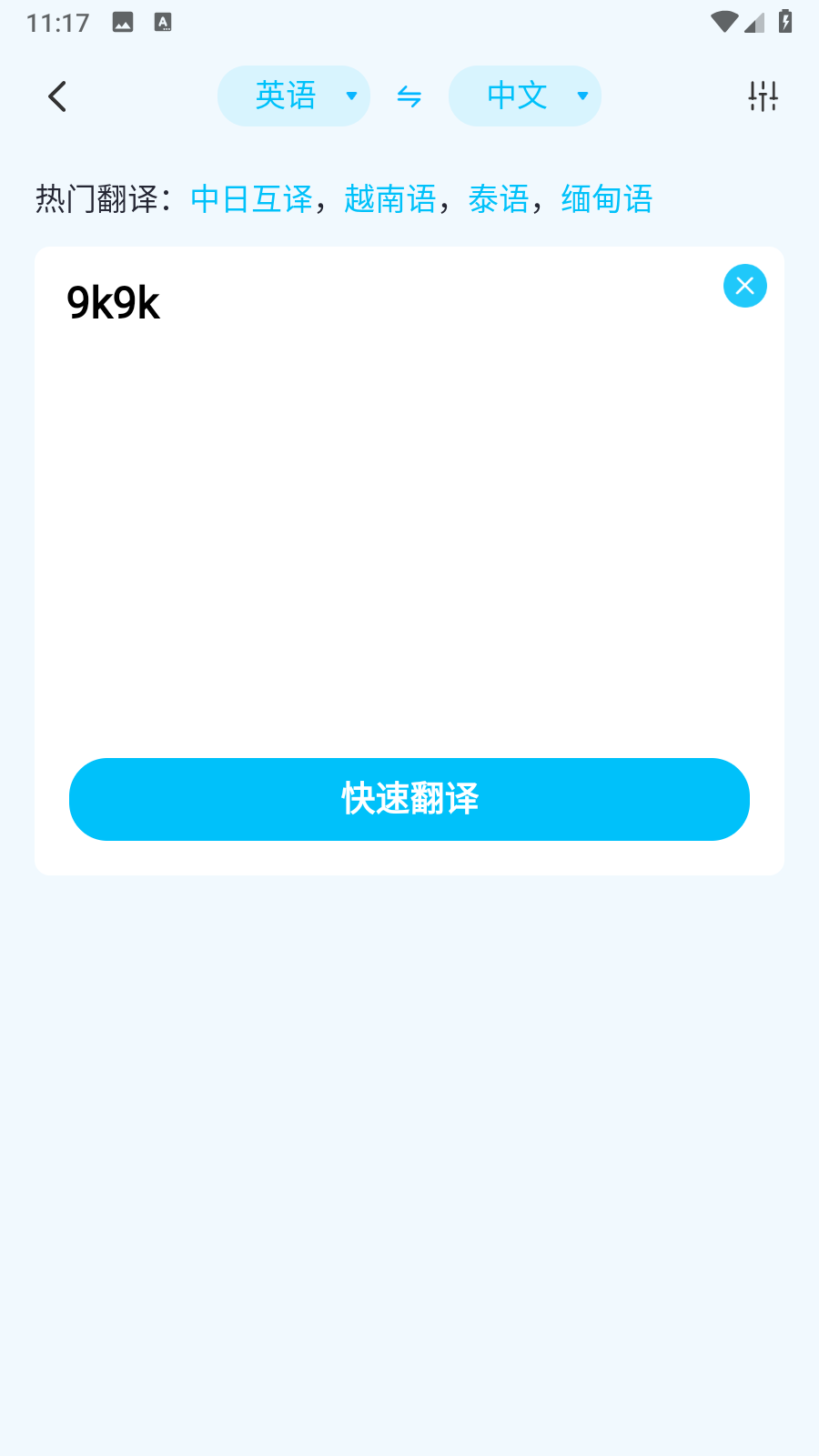Choose the 越南语 hot translation link
Screen dimensions: 819x1456
click(x=390, y=199)
